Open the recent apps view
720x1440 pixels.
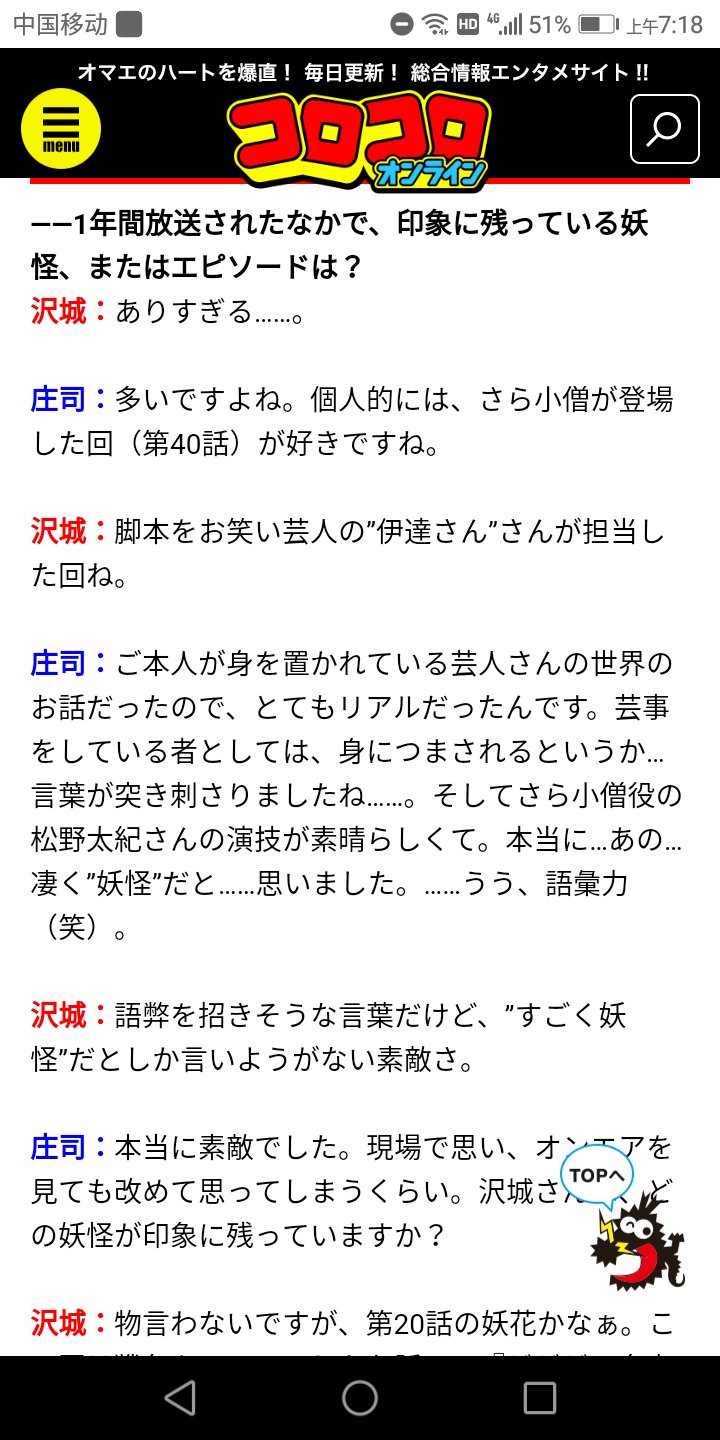pyautogui.click(x=540, y=1398)
